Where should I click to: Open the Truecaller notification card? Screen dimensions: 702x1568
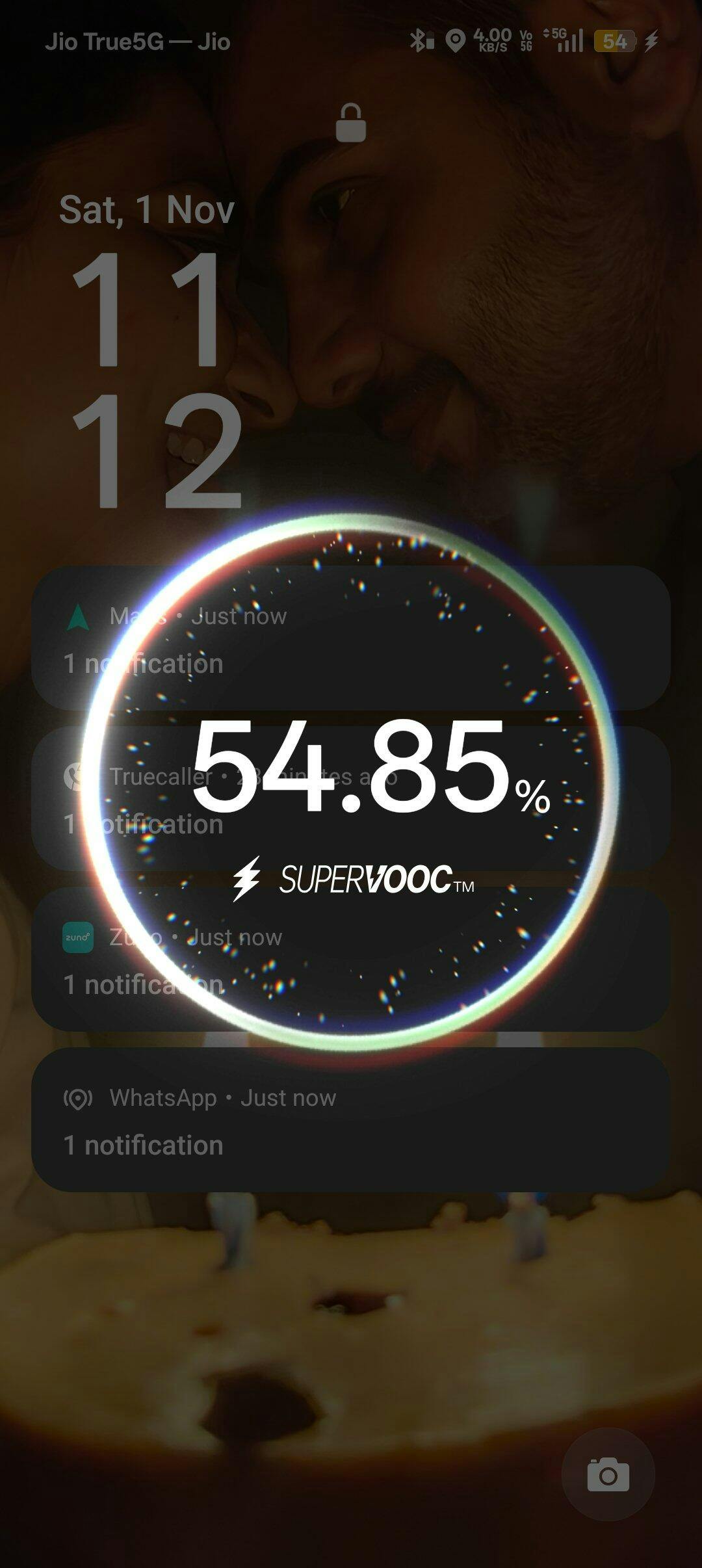(x=351, y=798)
